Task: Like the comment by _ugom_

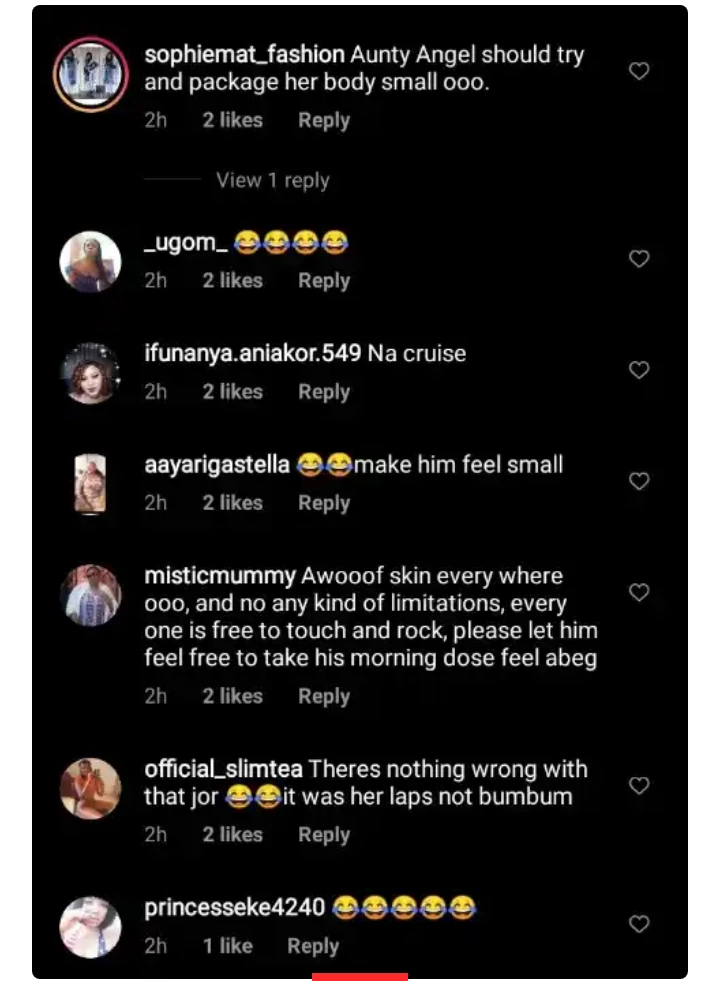Action: 638,259
